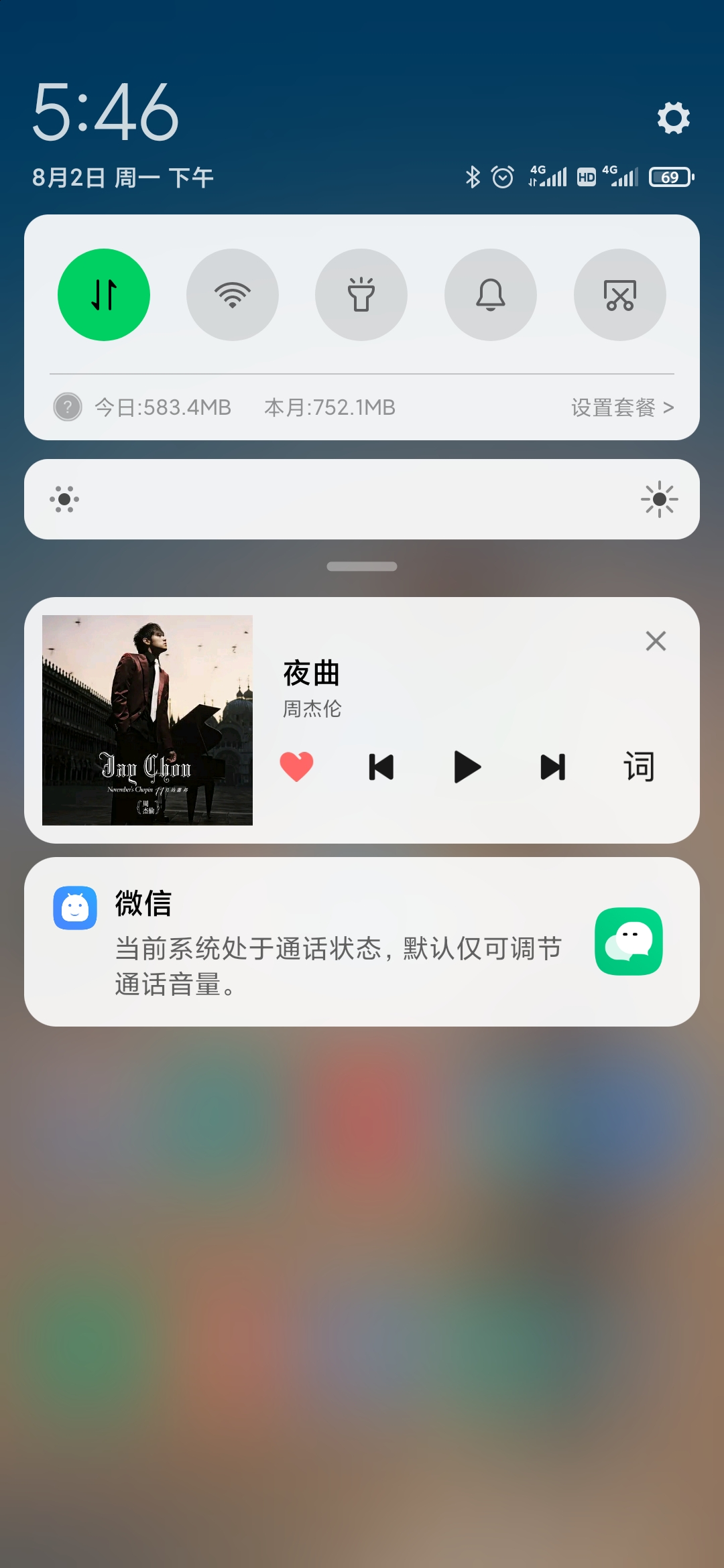Dismiss the music player notification
This screenshot has width=724, height=1568.
[656, 641]
